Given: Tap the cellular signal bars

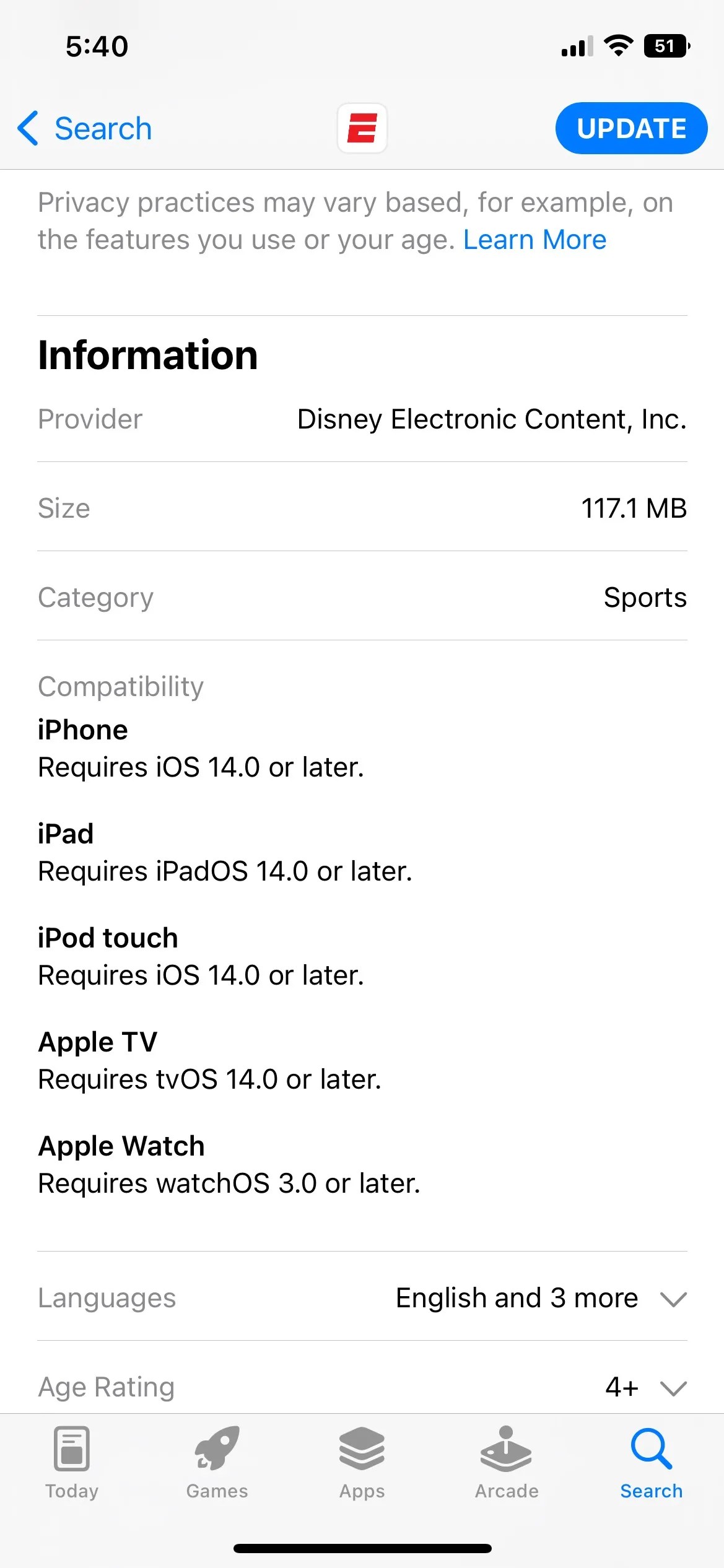Looking at the screenshot, I should pyautogui.click(x=576, y=46).
